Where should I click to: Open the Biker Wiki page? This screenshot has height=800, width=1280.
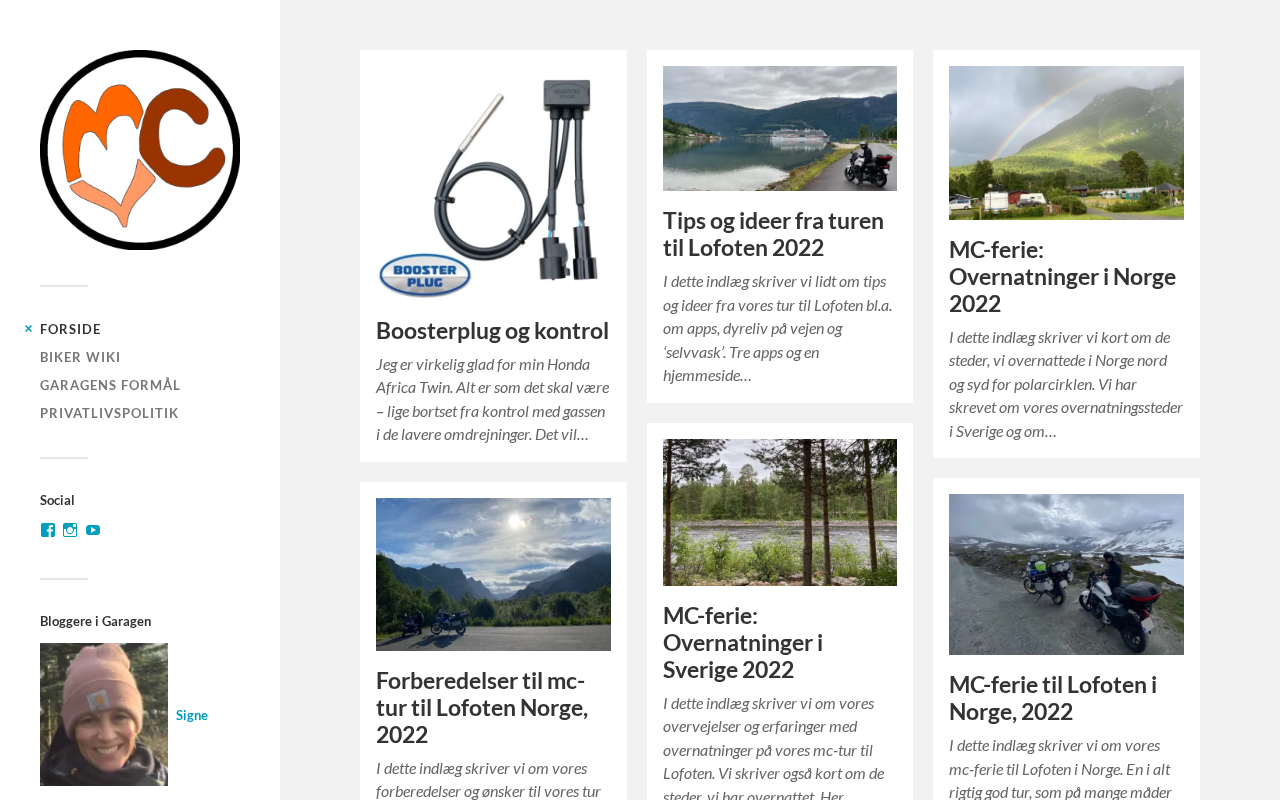[80, 357]
